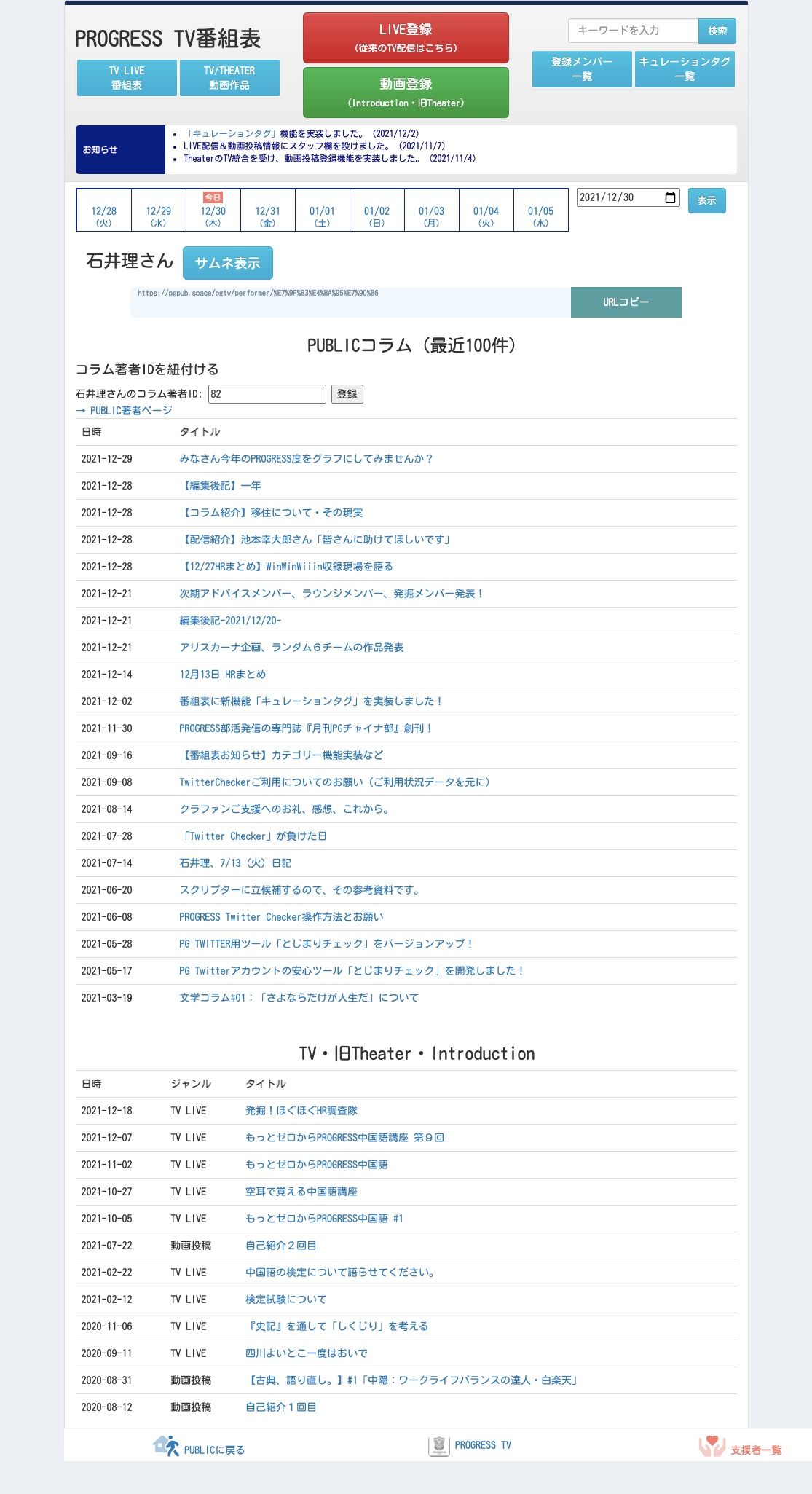Edit the コラム著者ID field
This screenshot has width=812, height=1494.
[x=267, y=394]
